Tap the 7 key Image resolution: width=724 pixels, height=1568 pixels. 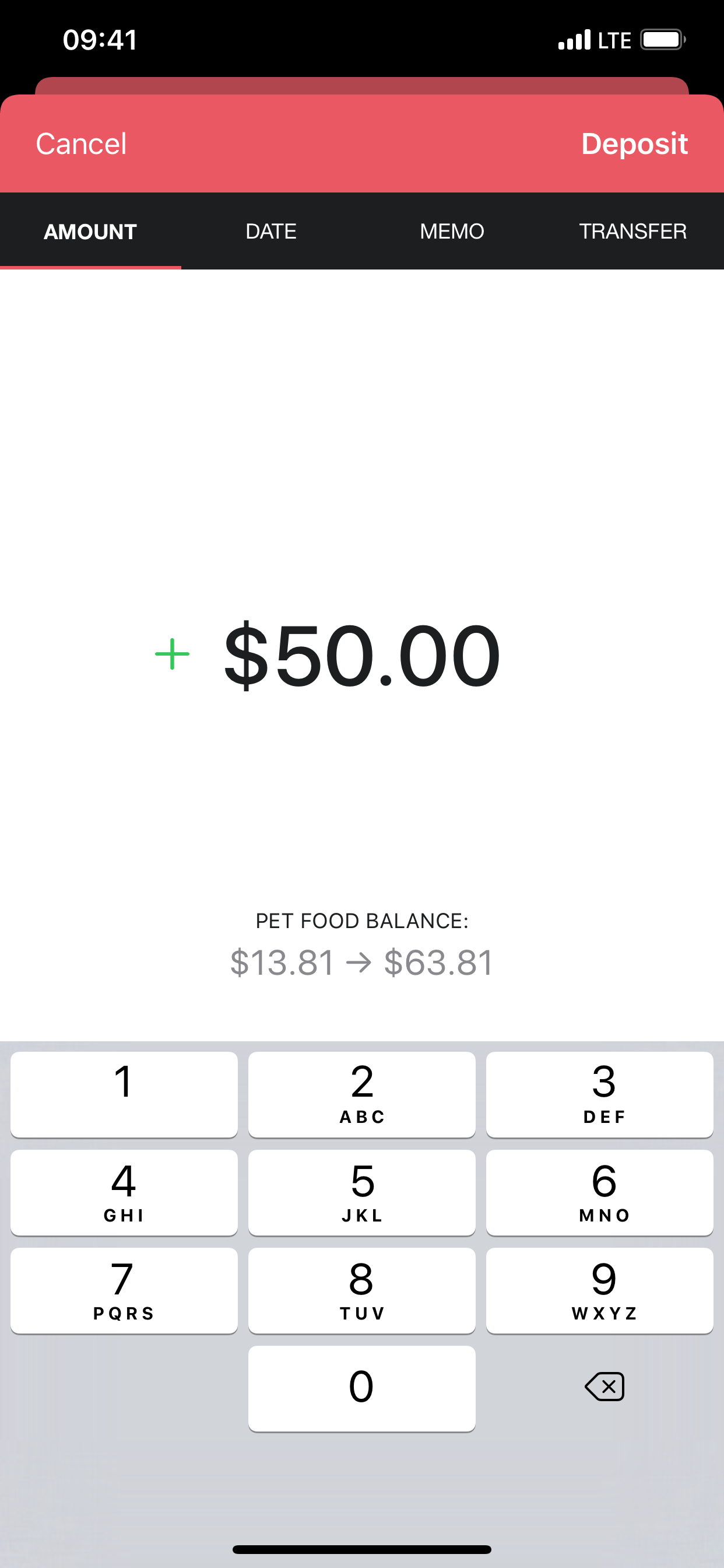point(124,1290)
